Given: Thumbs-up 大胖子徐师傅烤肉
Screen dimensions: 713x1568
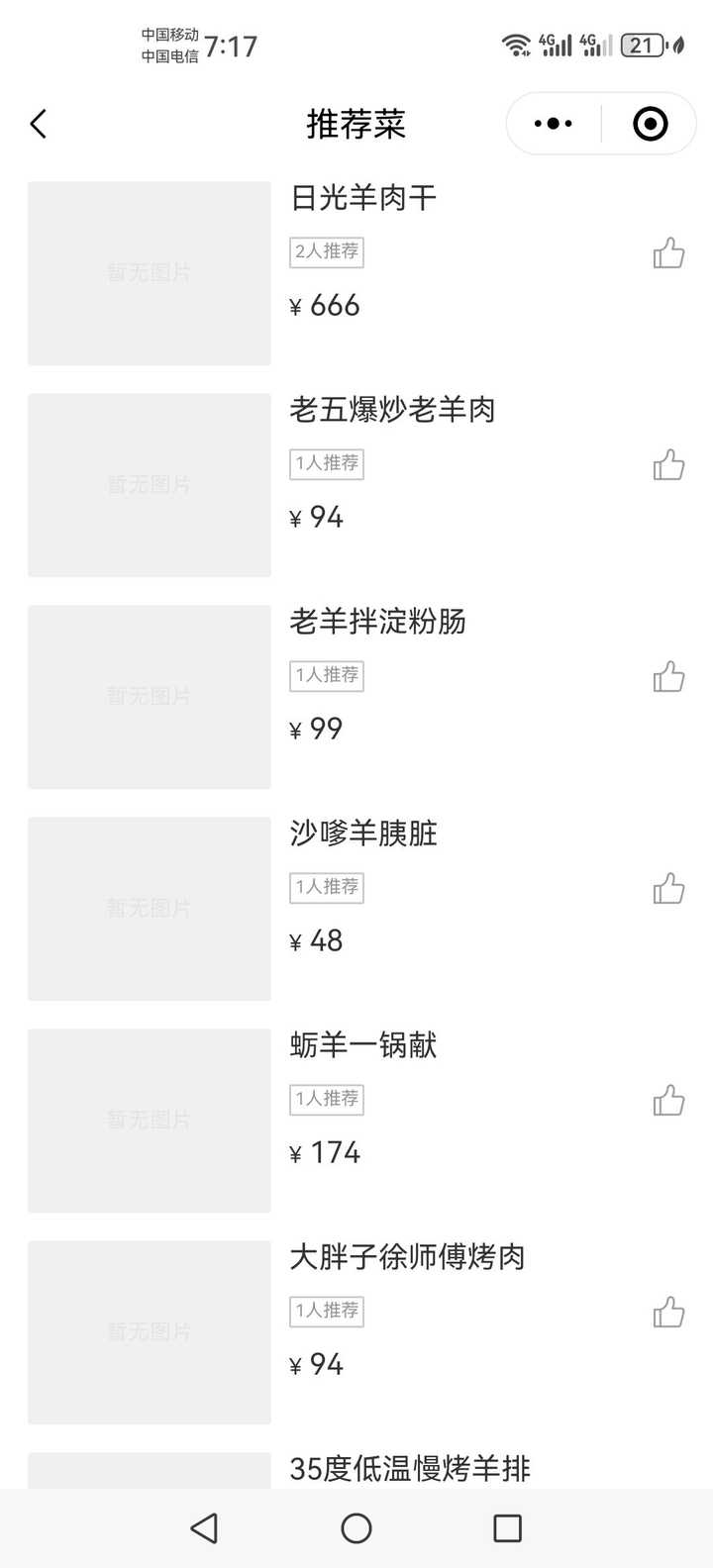Looking at the screenshot, I should point(668,1313).
